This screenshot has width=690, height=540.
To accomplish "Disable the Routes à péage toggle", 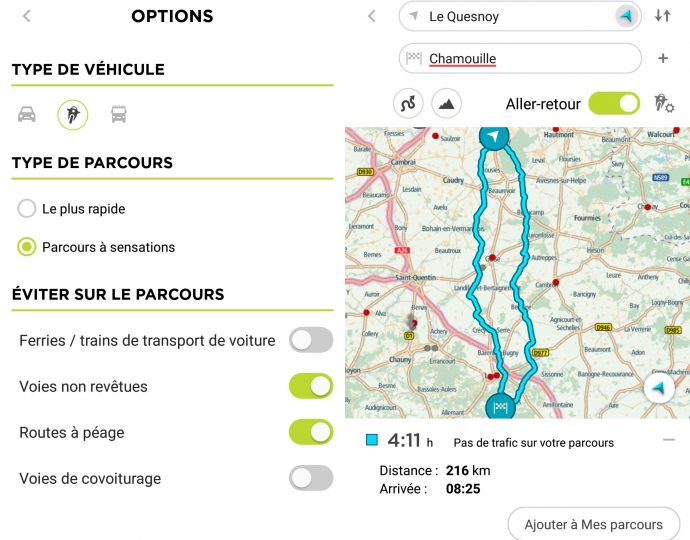I will point(310,432).
